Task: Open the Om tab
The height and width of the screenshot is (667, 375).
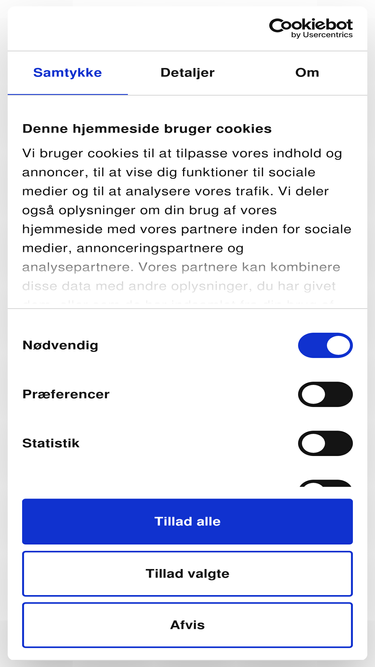Action: click(307, 73)
